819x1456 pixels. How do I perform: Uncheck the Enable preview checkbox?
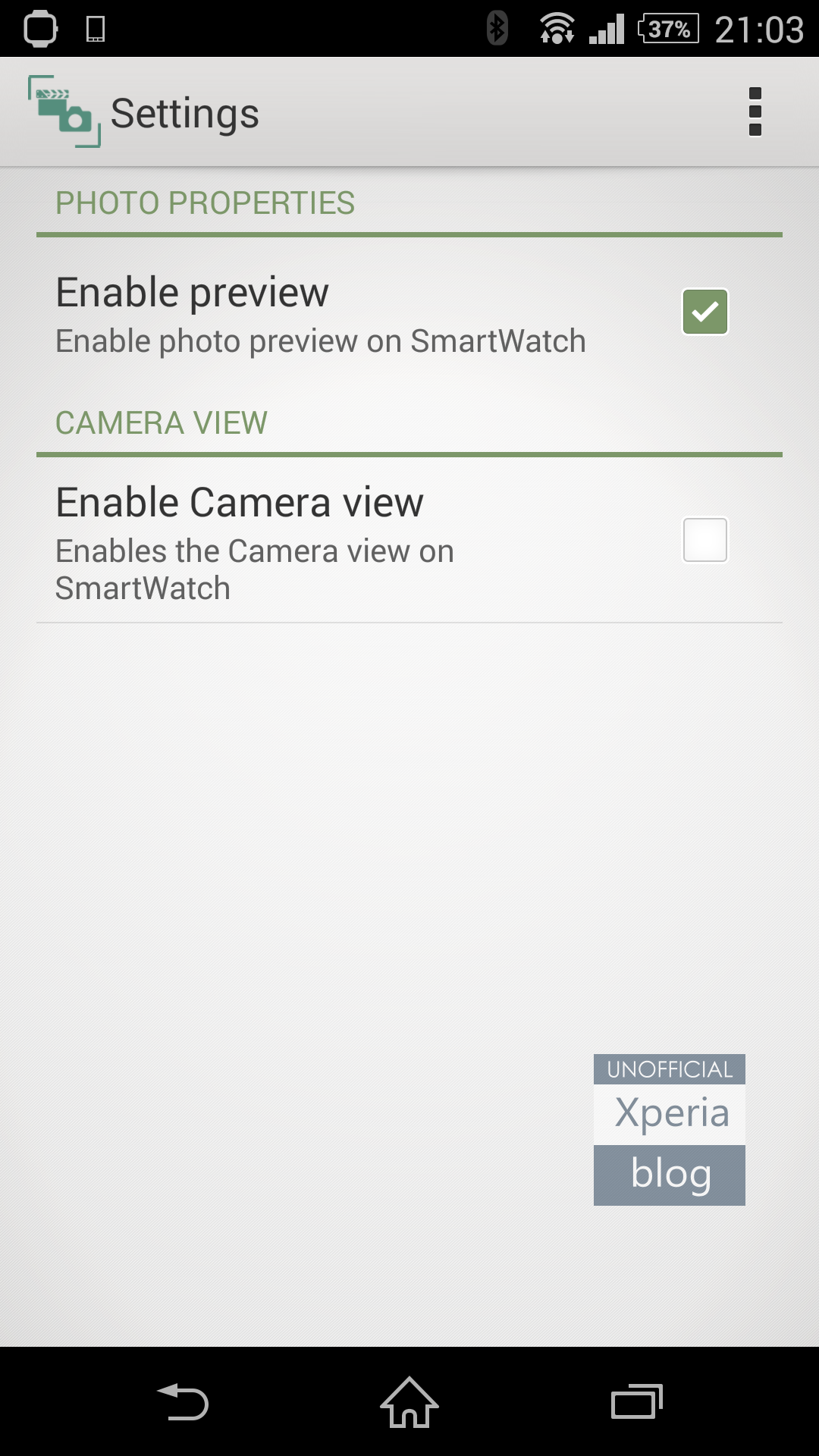[704, 312]
